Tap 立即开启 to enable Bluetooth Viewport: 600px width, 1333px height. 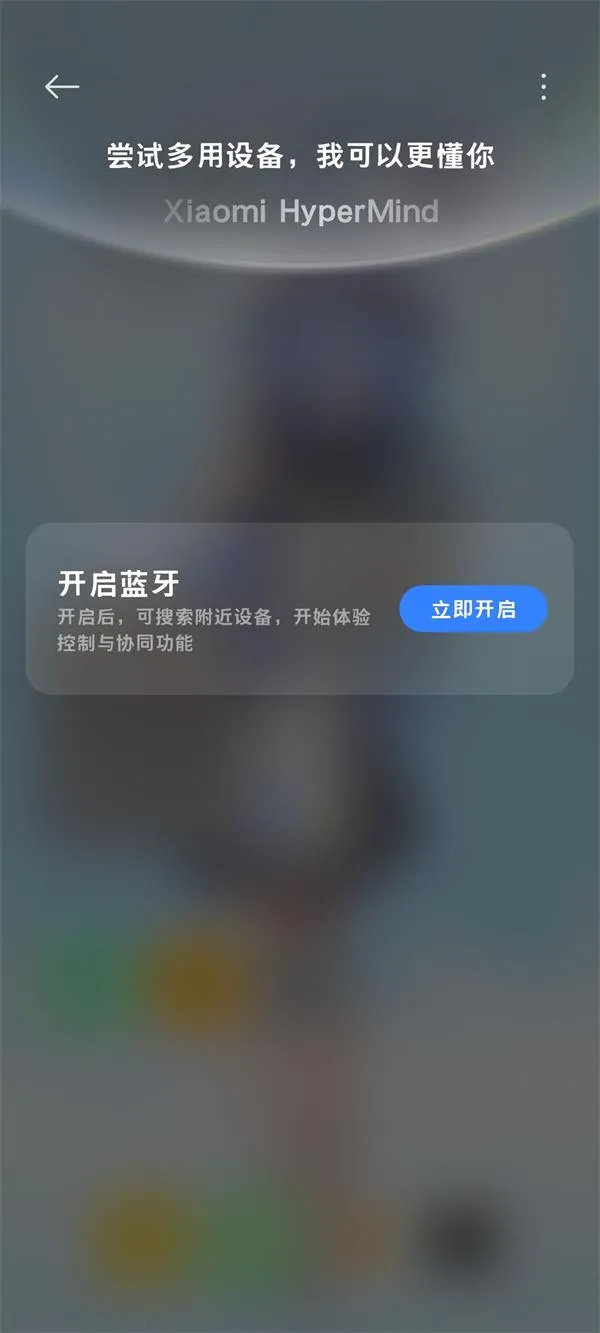(473, 609)
